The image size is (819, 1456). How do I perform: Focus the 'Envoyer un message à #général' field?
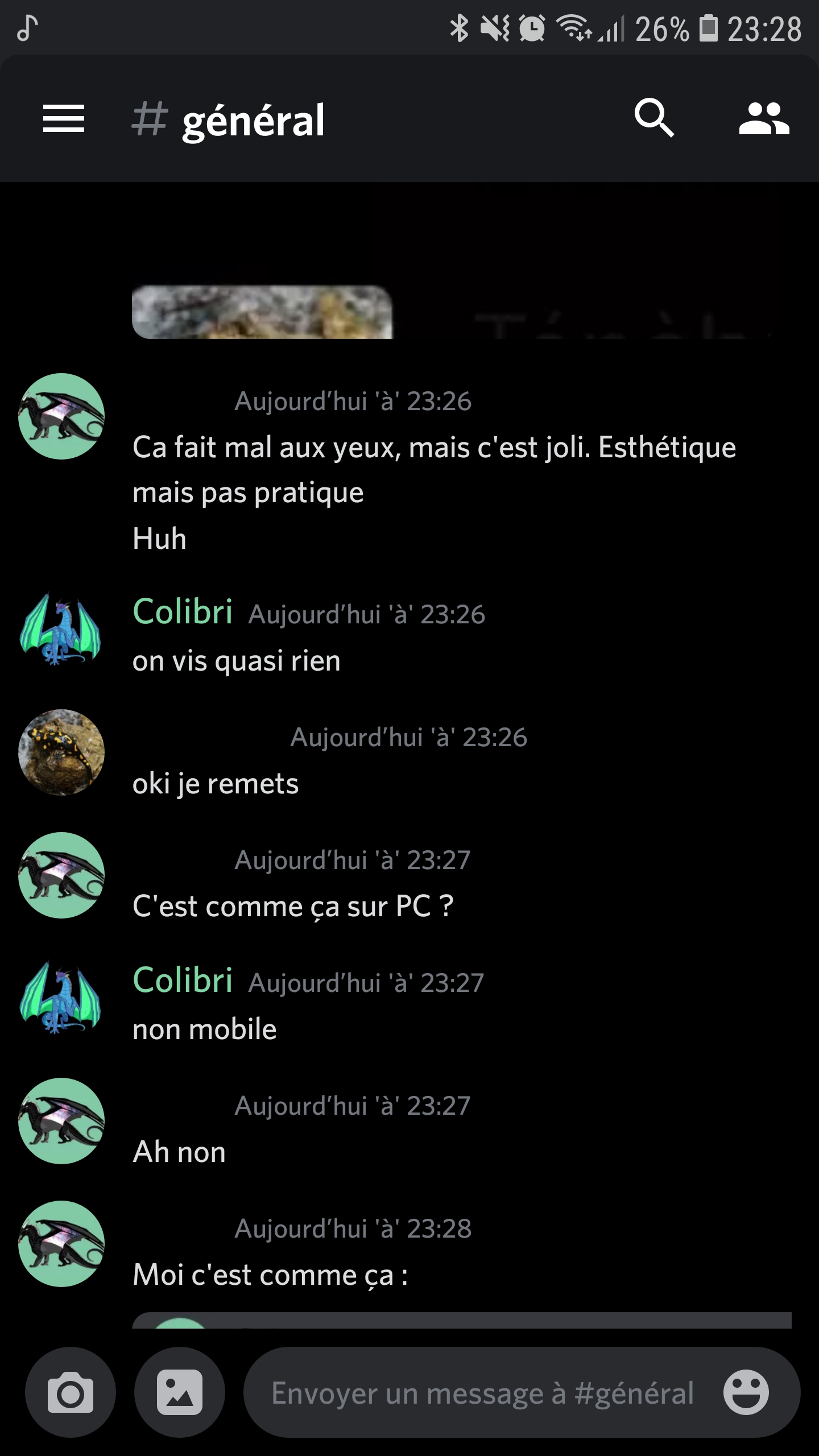(482, 1393)
